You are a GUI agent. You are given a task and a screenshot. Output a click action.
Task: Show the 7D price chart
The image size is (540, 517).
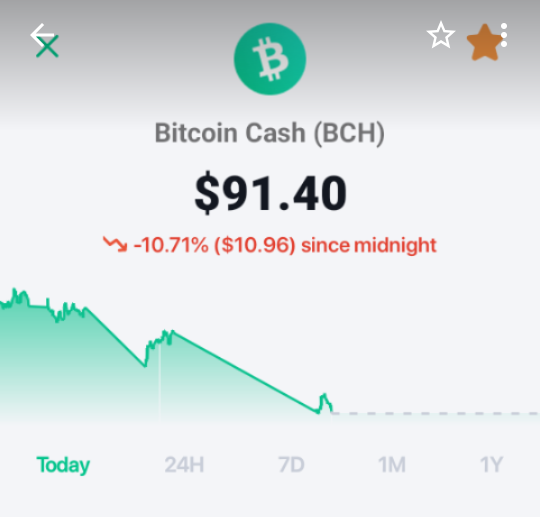pyautogui.click(x=291, y=465)
